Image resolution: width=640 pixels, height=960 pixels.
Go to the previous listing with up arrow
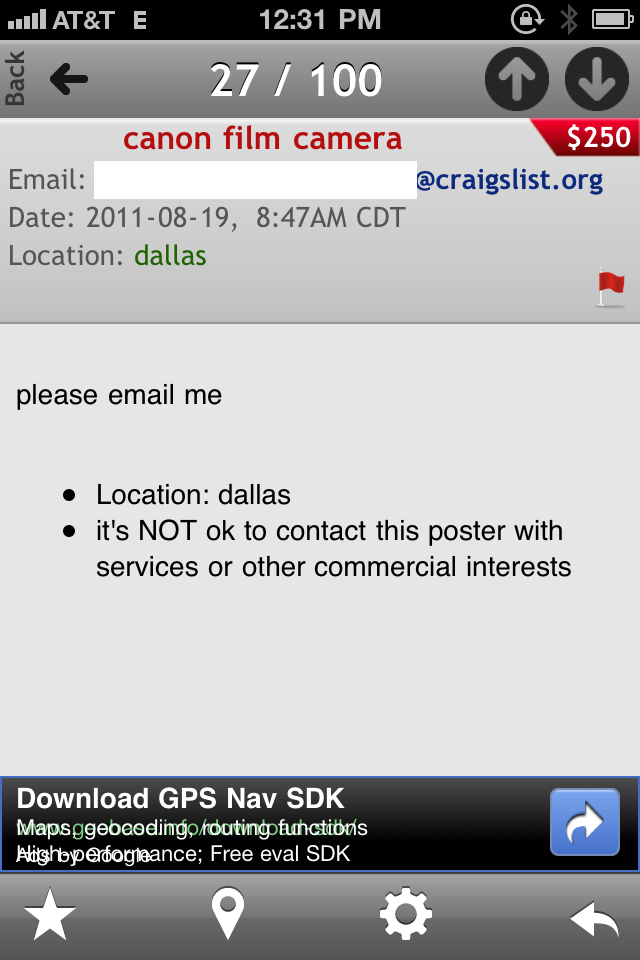tap(517, 78)
